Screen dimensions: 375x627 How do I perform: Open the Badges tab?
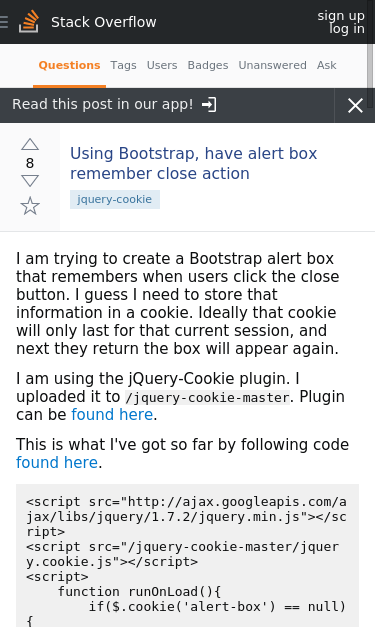point(208,65)
